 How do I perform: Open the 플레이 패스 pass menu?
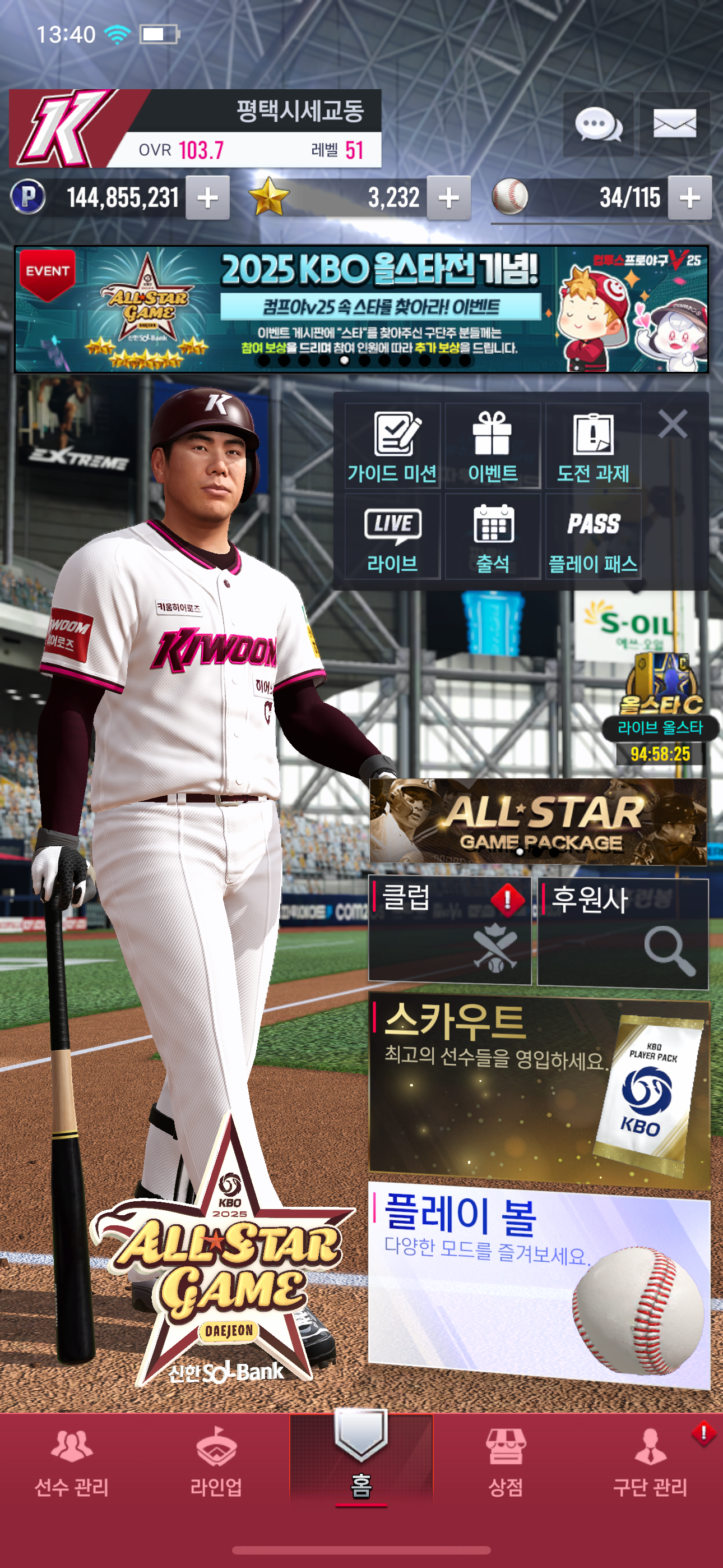point(593,537)
